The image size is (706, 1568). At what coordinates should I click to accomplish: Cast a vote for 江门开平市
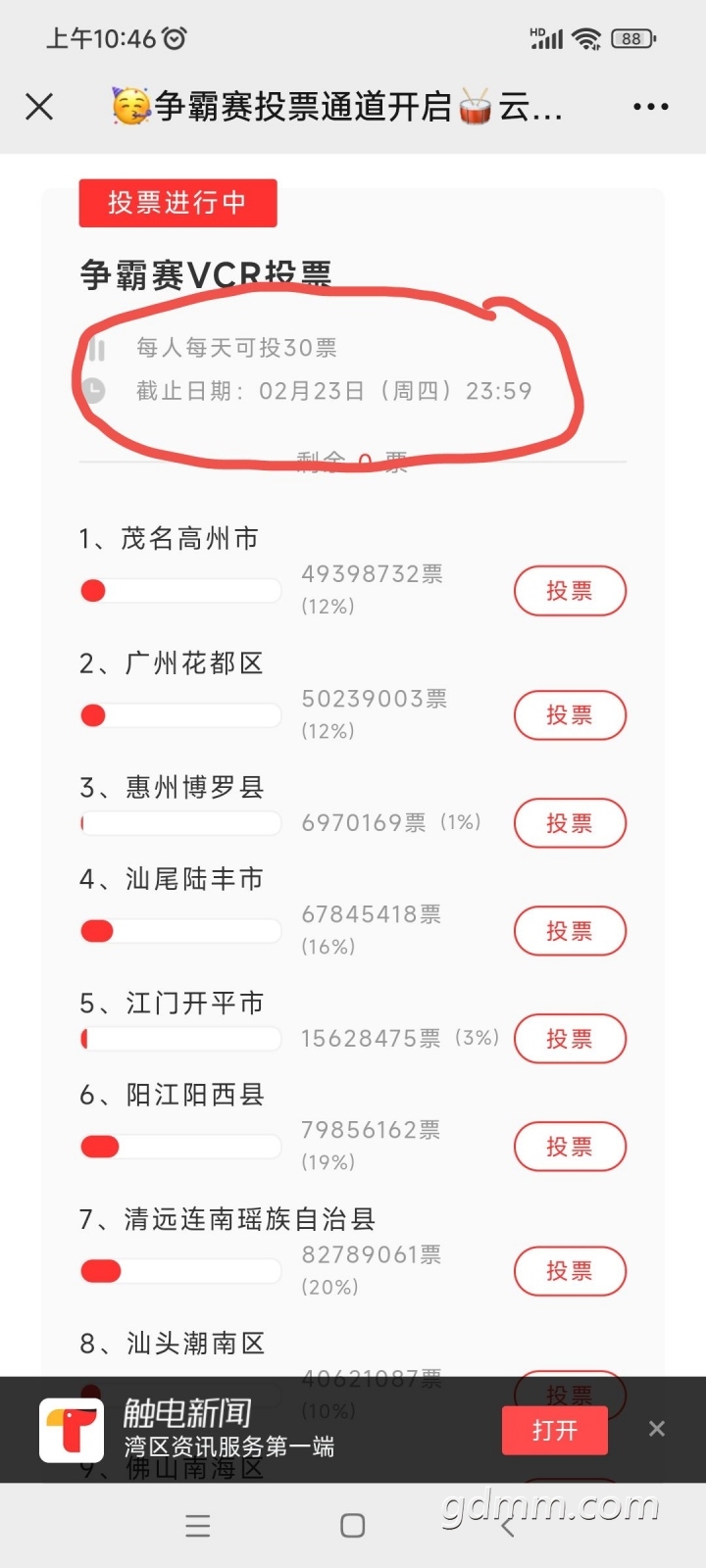click(x=570, y=1039)
